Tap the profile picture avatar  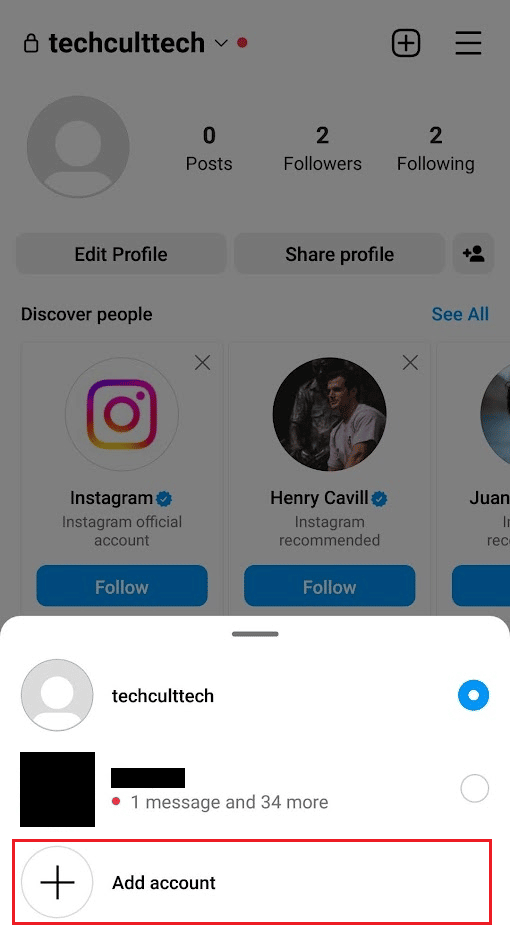point(78,147)
